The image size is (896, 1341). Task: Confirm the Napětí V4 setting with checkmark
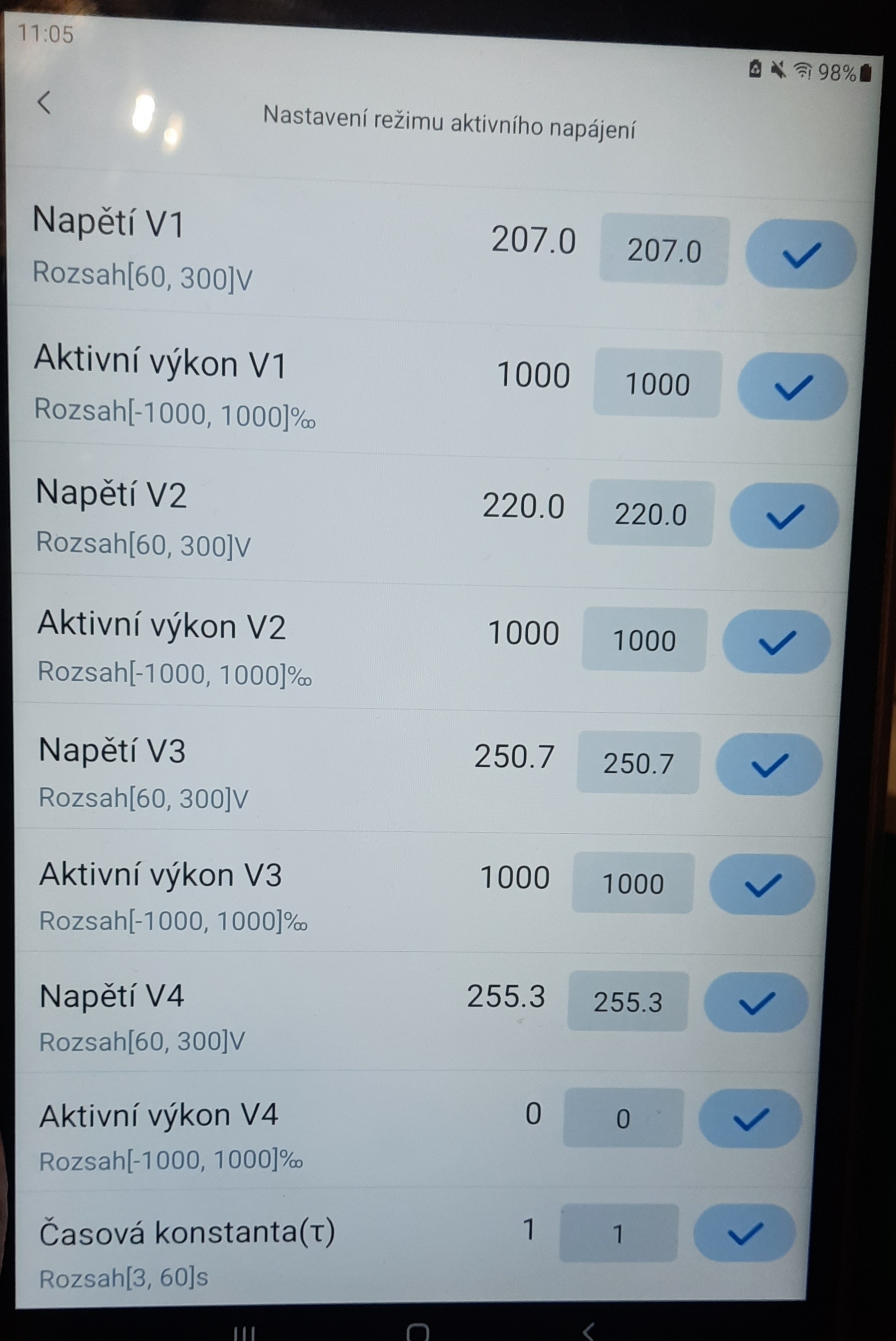click(x=756, y=1003)
